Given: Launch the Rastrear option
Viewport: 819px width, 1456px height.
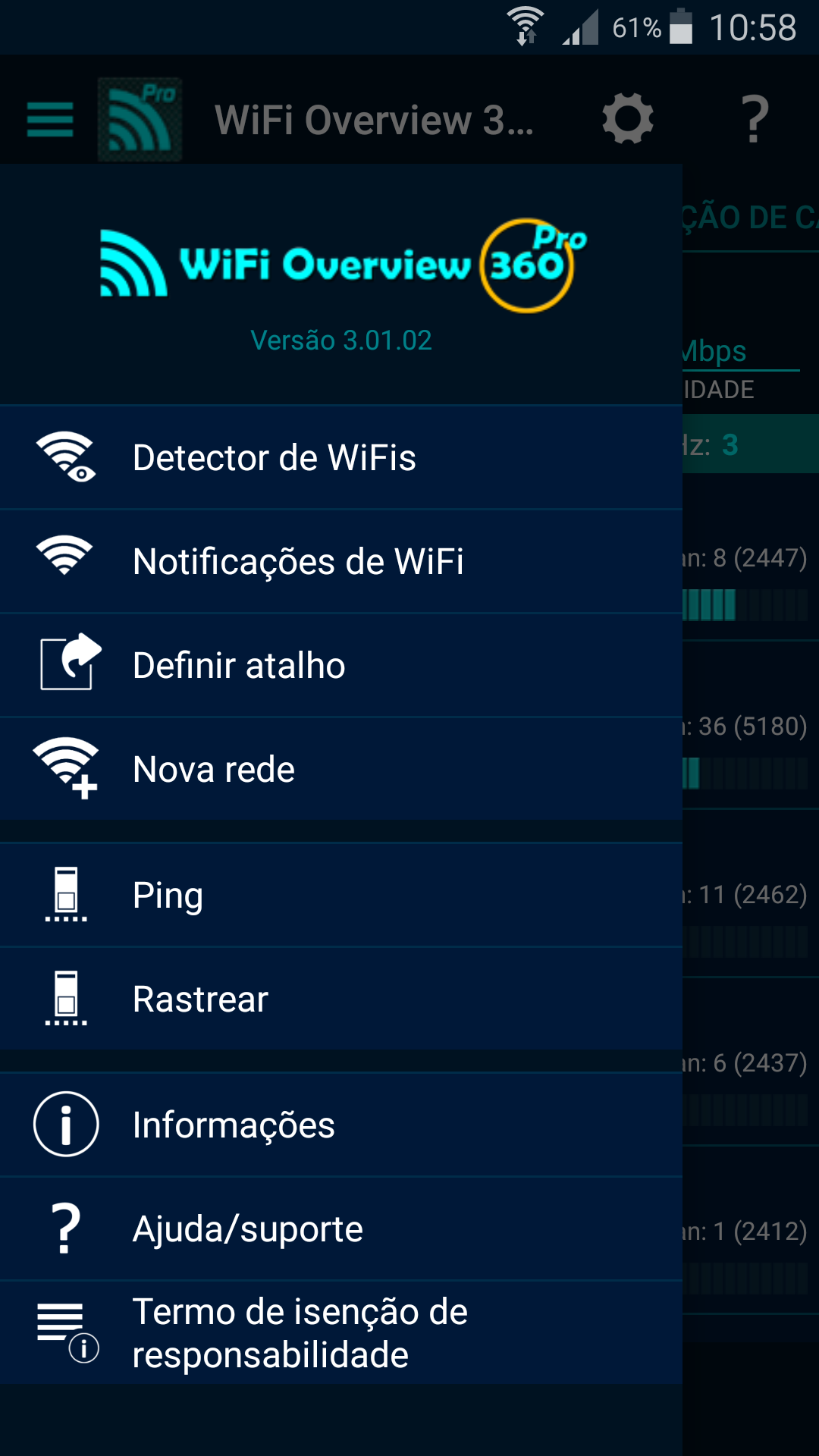Looking at the screenshot, I should (341, 999).
